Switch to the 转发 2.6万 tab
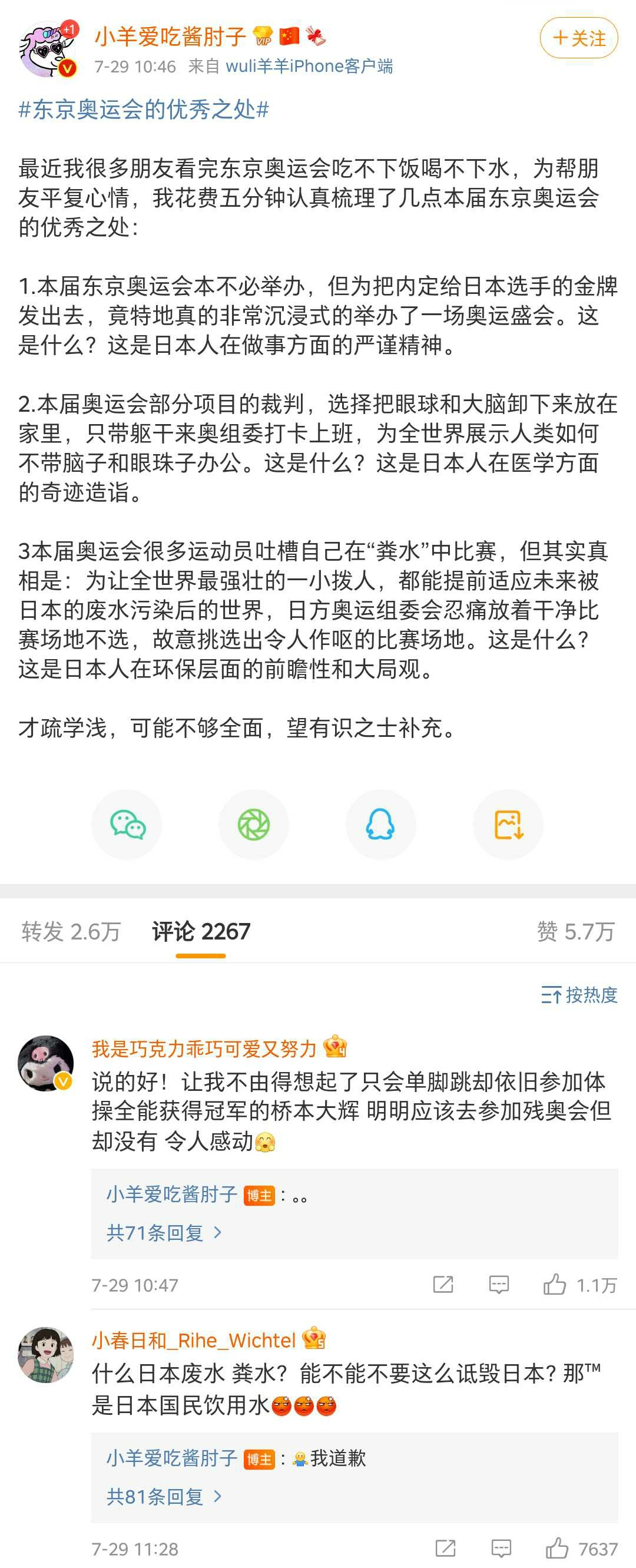This screenshot has height=1568, width=636. point(71,931)
